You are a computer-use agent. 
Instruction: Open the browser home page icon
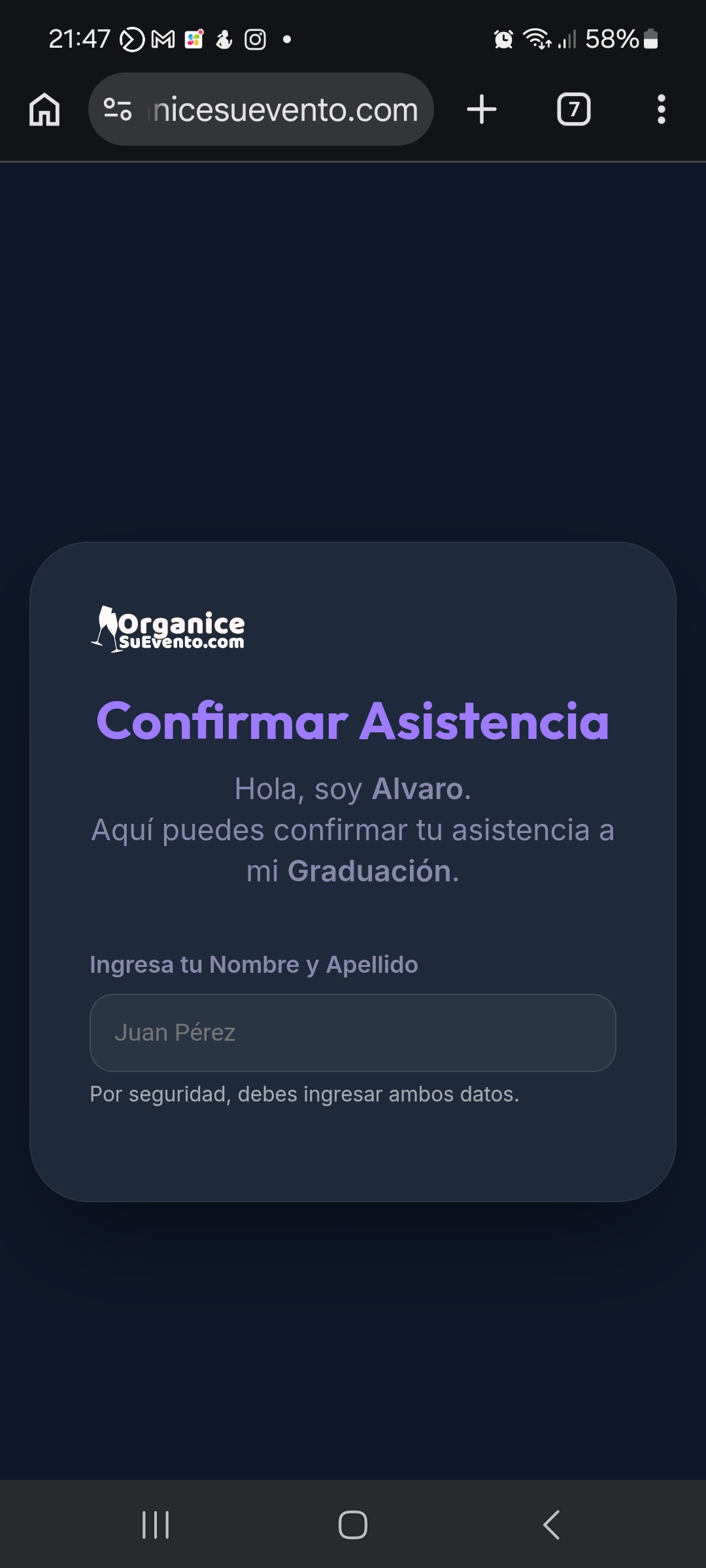44,109
